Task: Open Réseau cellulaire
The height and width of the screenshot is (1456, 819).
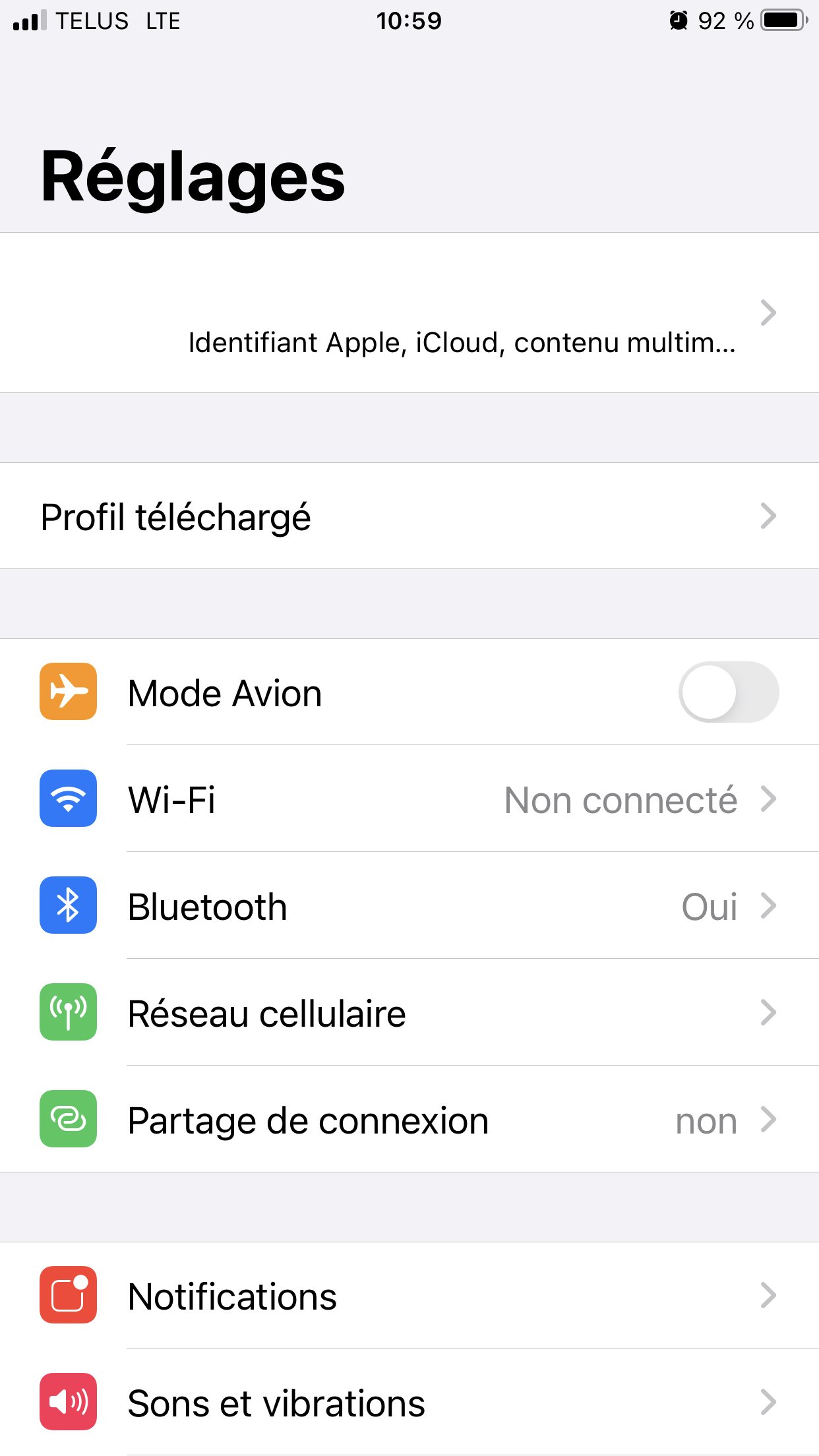Action: click(409, 1012)
